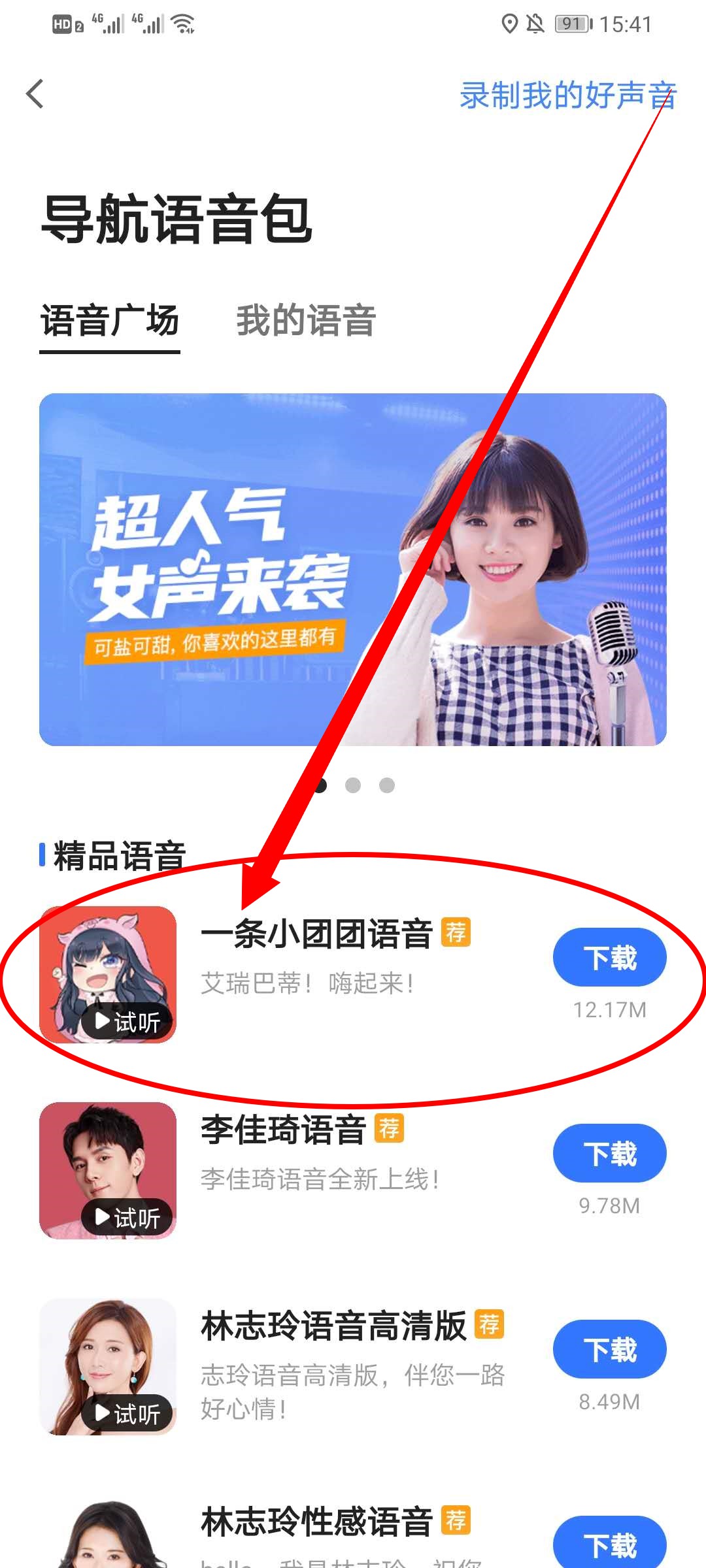Open the 超人气女声来袭 banner
The height and width of the screenshot is (1568, 706).
tap(353, 569)
